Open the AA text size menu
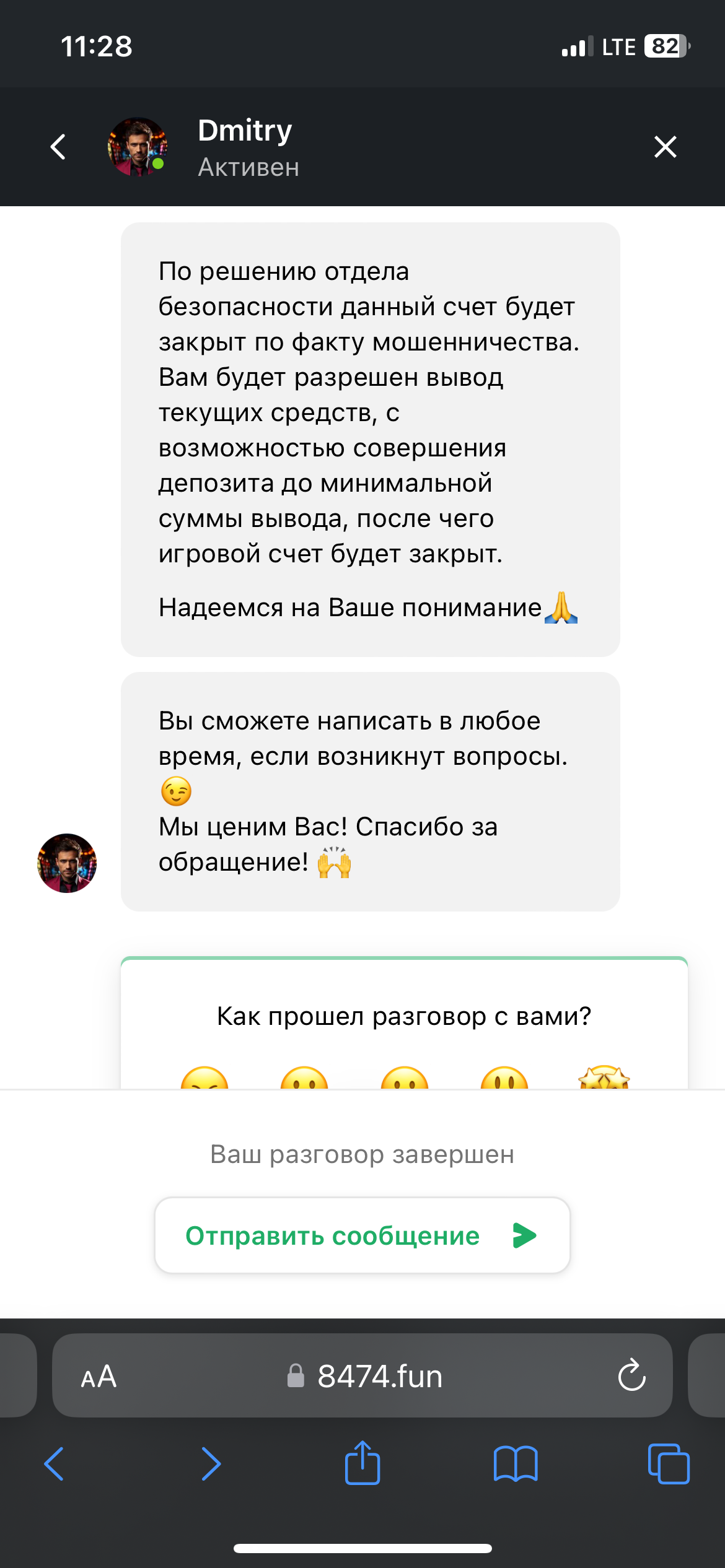 (x=99, y=1377)
